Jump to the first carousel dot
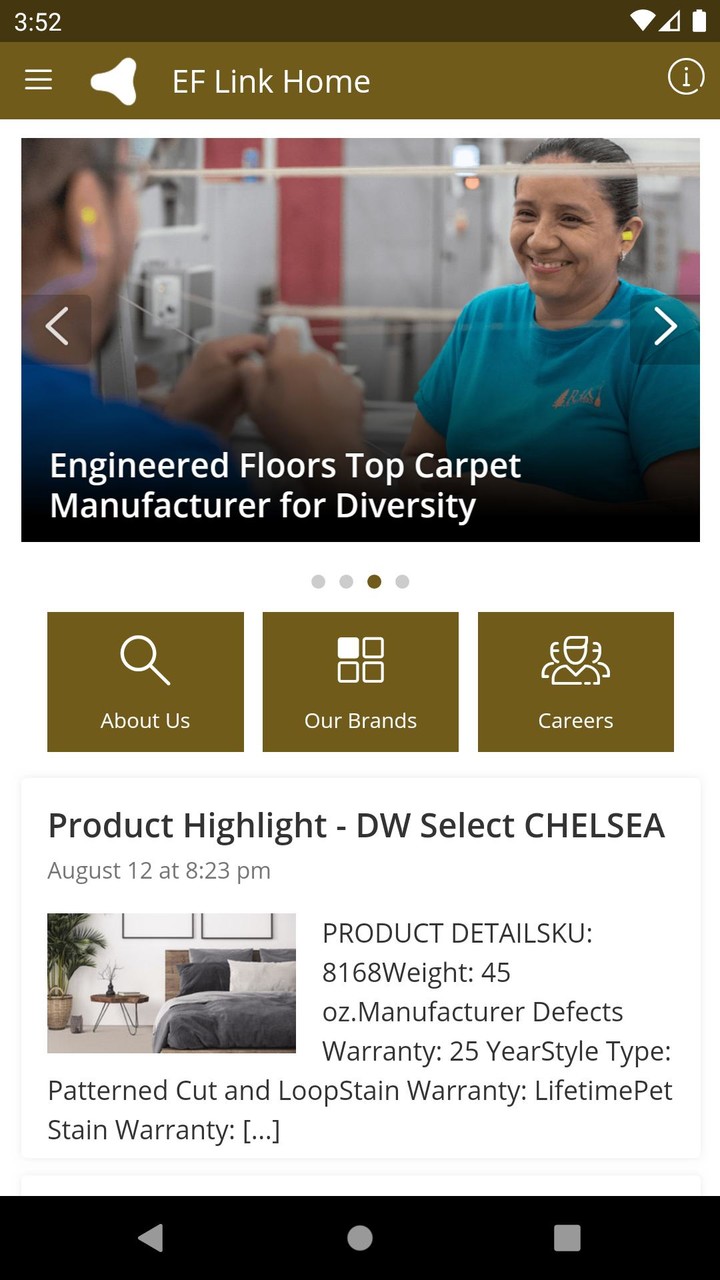The width and height of the screenshot is (720, 1280). 318,581
